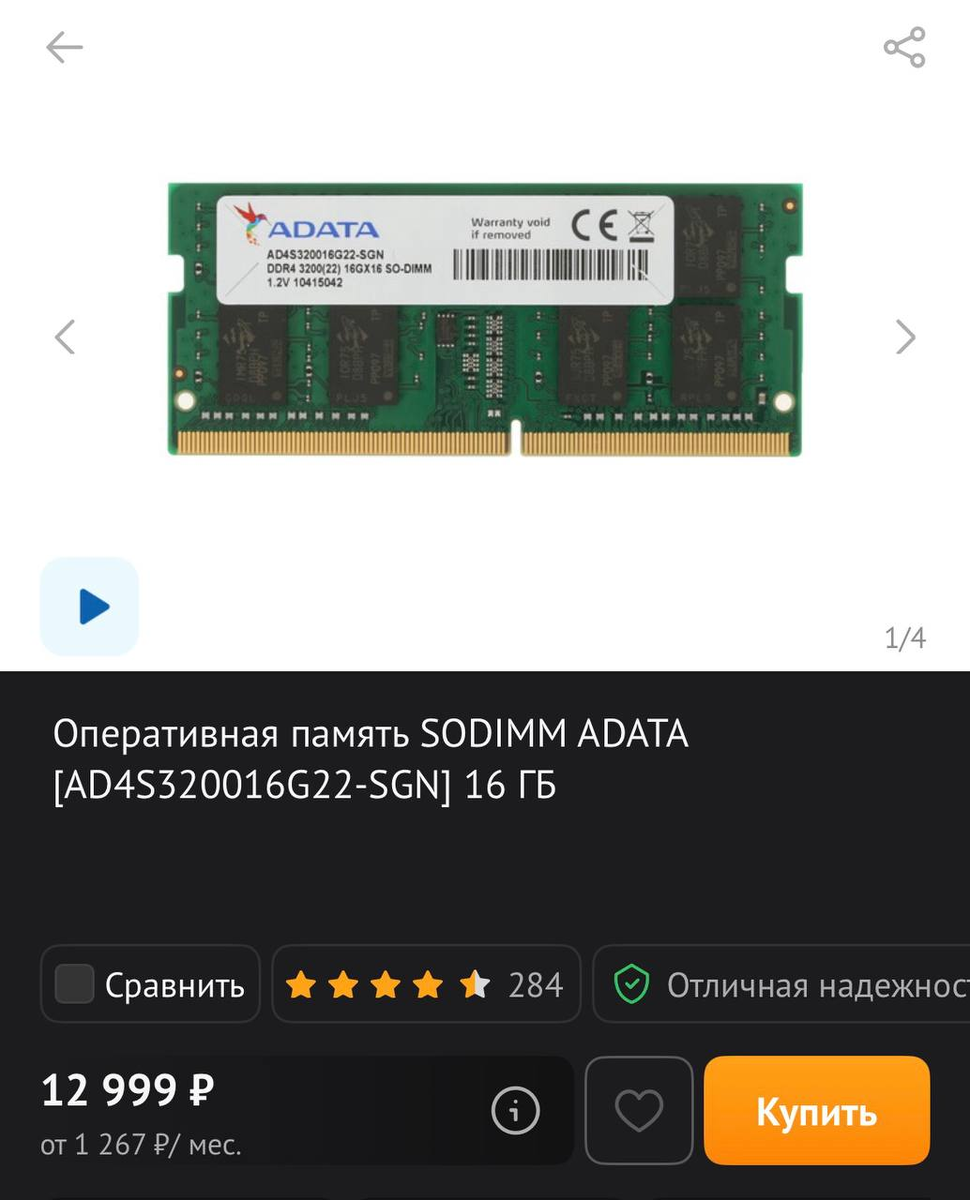Screen dimensions: 970x1200
Task: Show the next product photo
Action: (x=905, y=337)
